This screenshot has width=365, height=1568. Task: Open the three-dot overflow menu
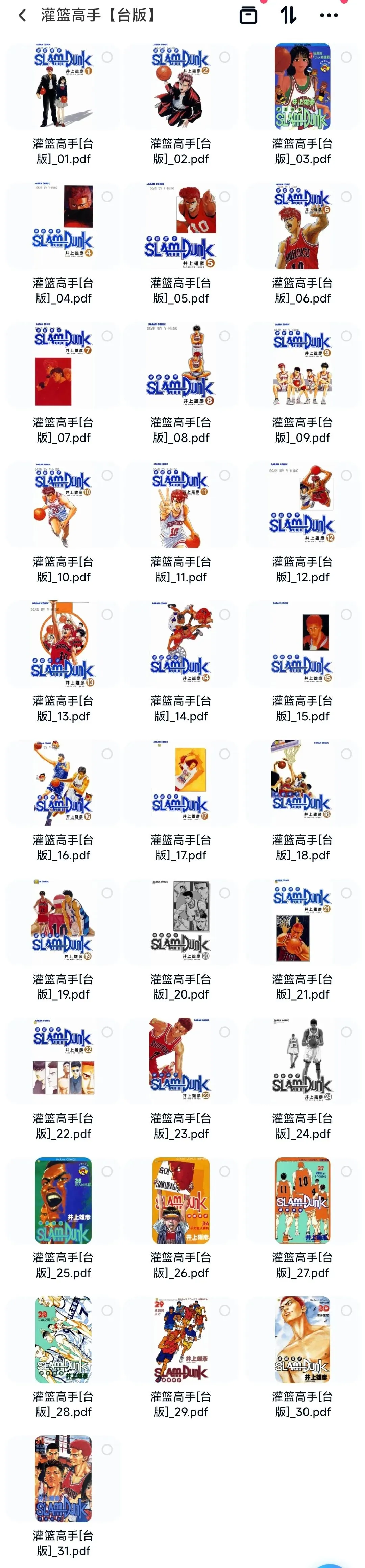coord(329,15)
